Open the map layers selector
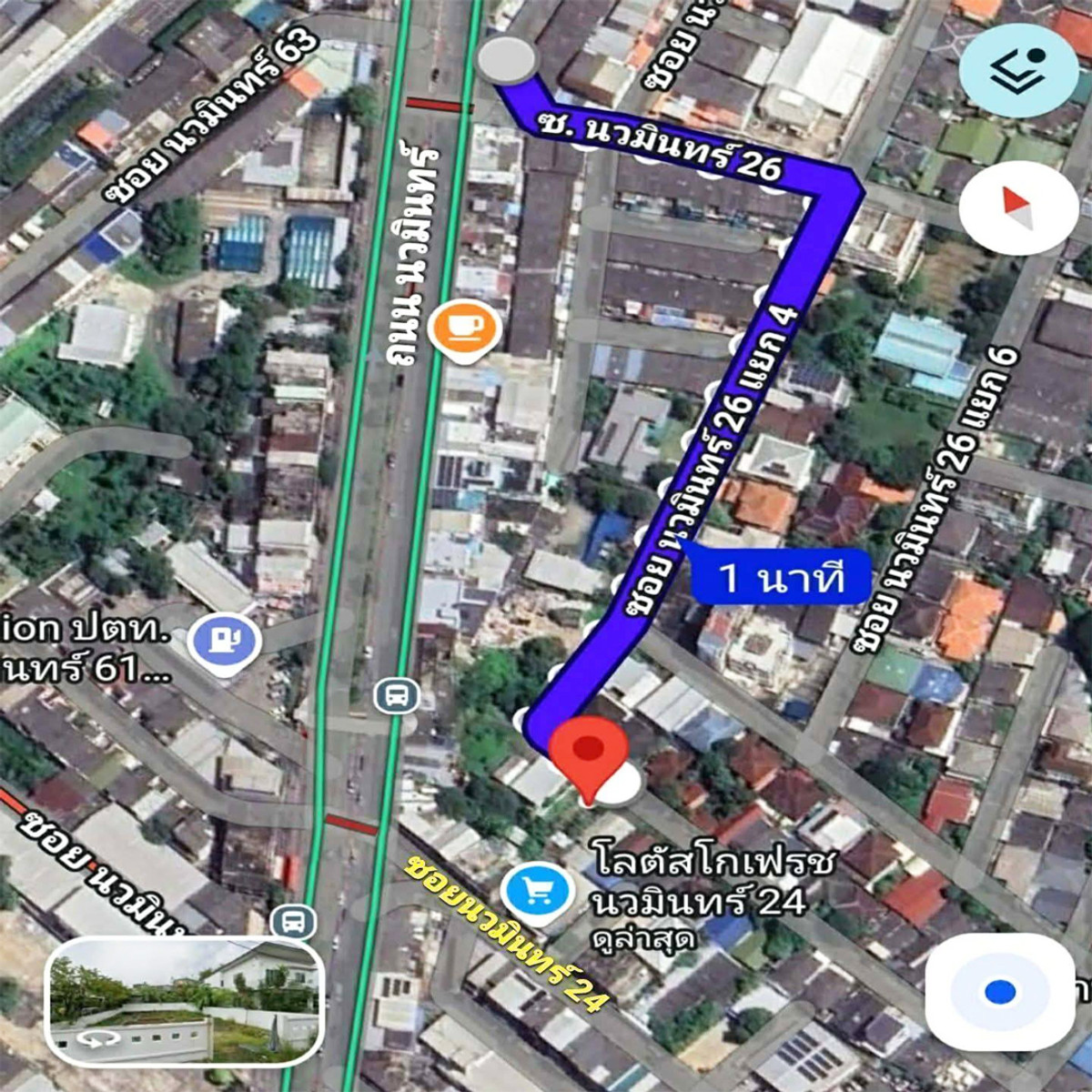Screen dimensions: 1092x1092 click(1018, 71)
